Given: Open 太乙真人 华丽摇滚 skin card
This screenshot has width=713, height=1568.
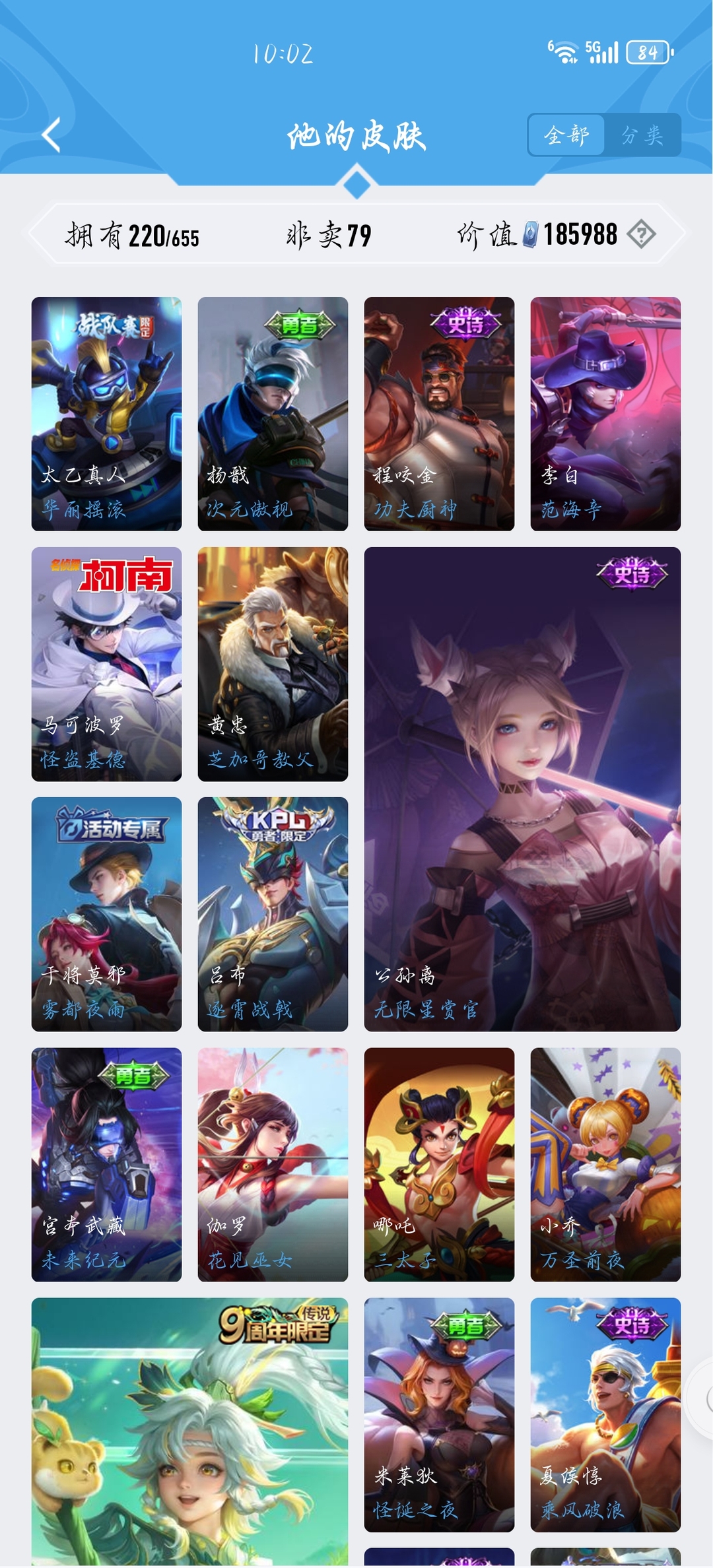Looking at the screenshot, I should [x=106, y=414].
